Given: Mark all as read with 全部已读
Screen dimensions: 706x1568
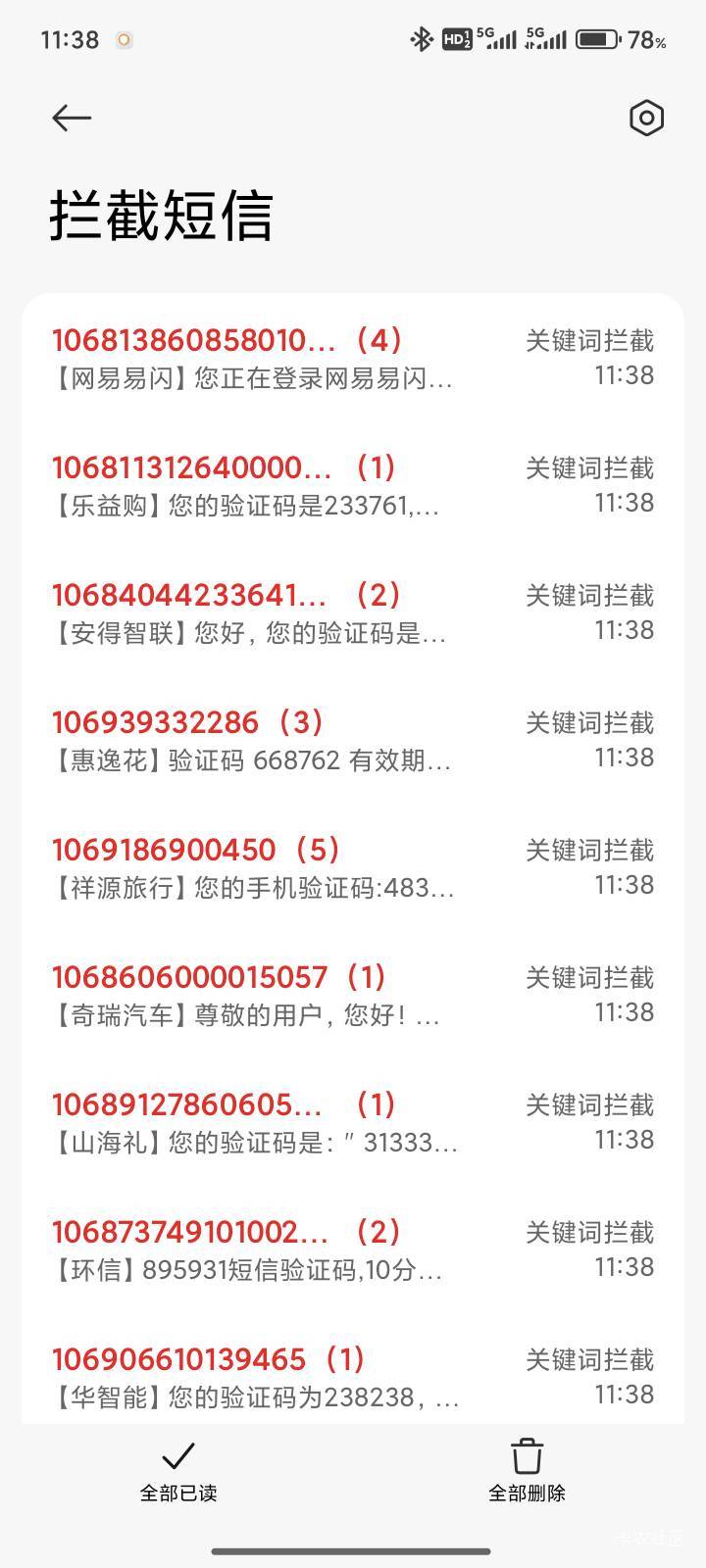Looking at the screenshot, I should tap(178, 1471).
